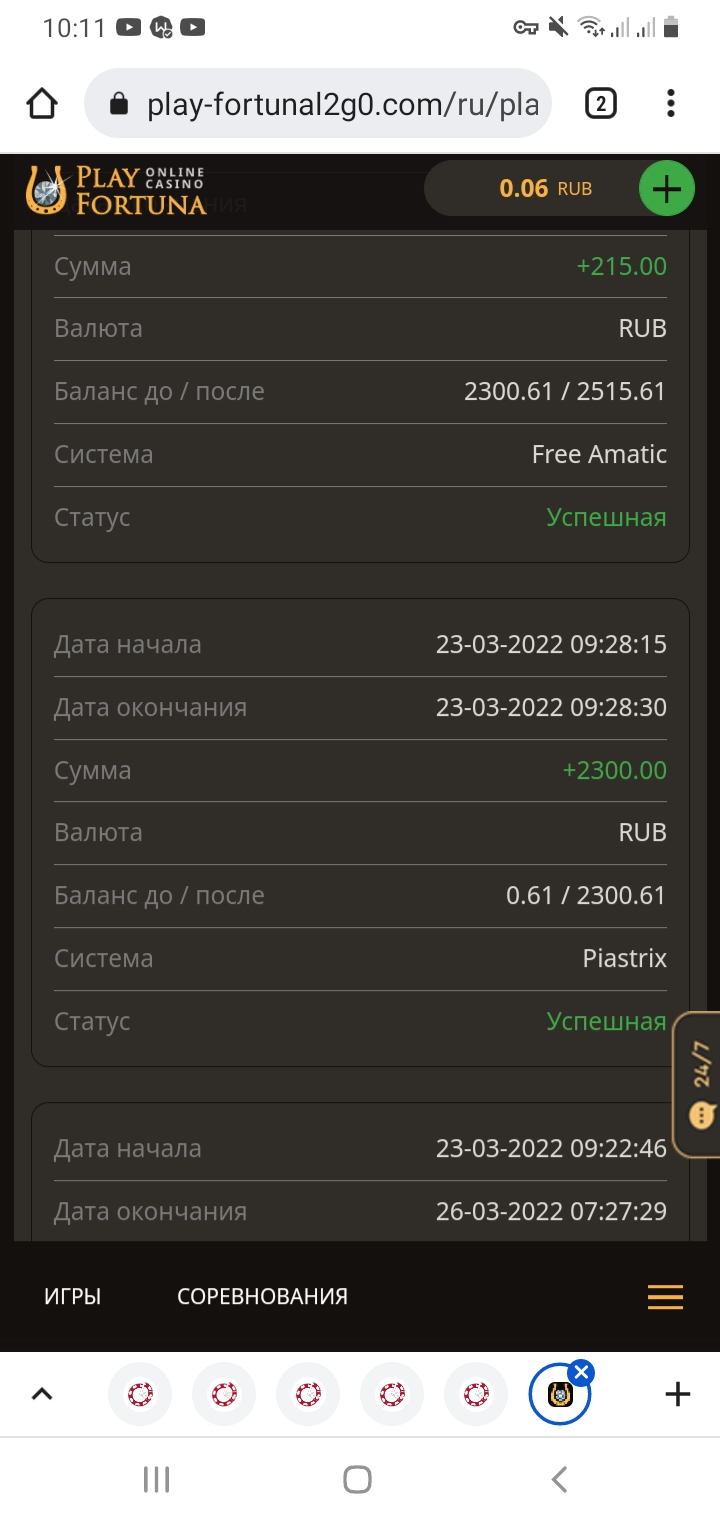Add a new browser tab
The image size is (720, 1520).
tap(678, 1394)
